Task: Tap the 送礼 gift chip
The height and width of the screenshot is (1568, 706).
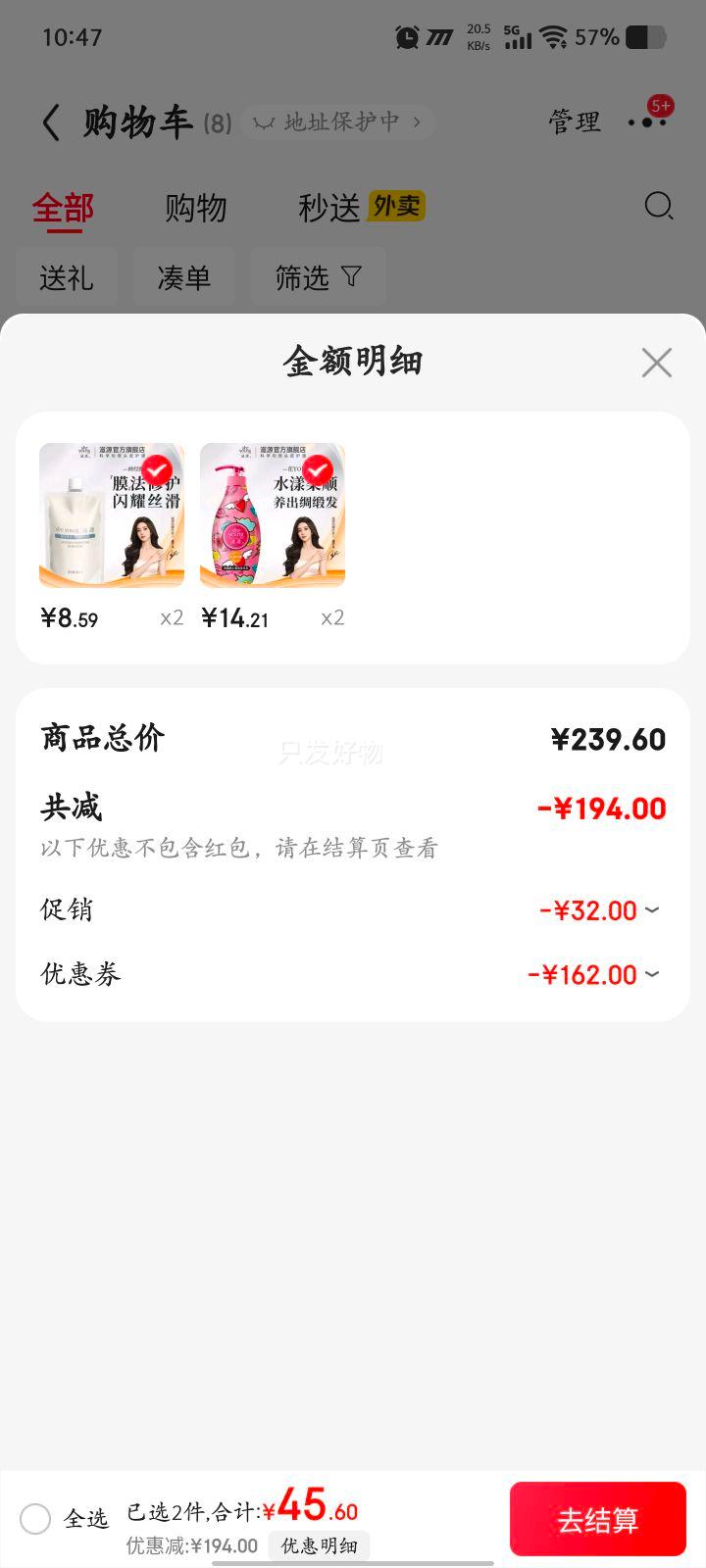Action: pyautogui.click(x=67, y=278)
